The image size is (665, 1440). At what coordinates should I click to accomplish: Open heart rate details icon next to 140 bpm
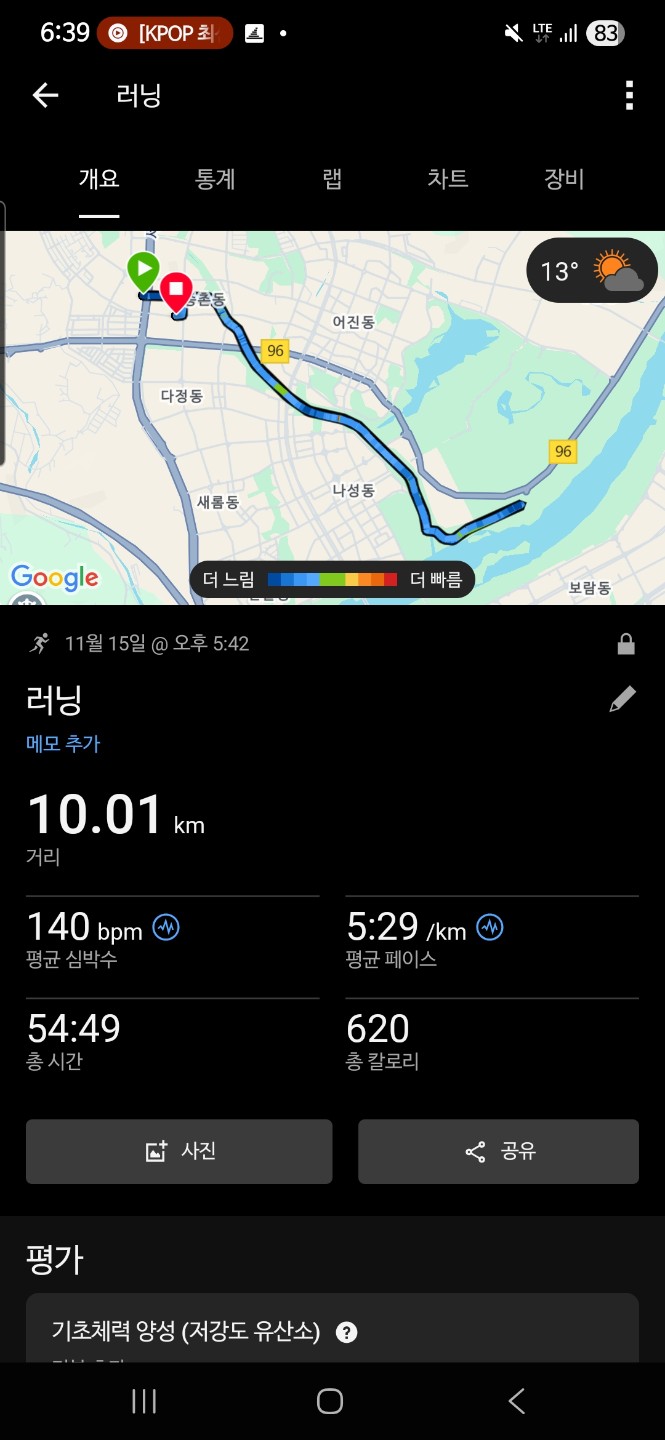(166, 928)
